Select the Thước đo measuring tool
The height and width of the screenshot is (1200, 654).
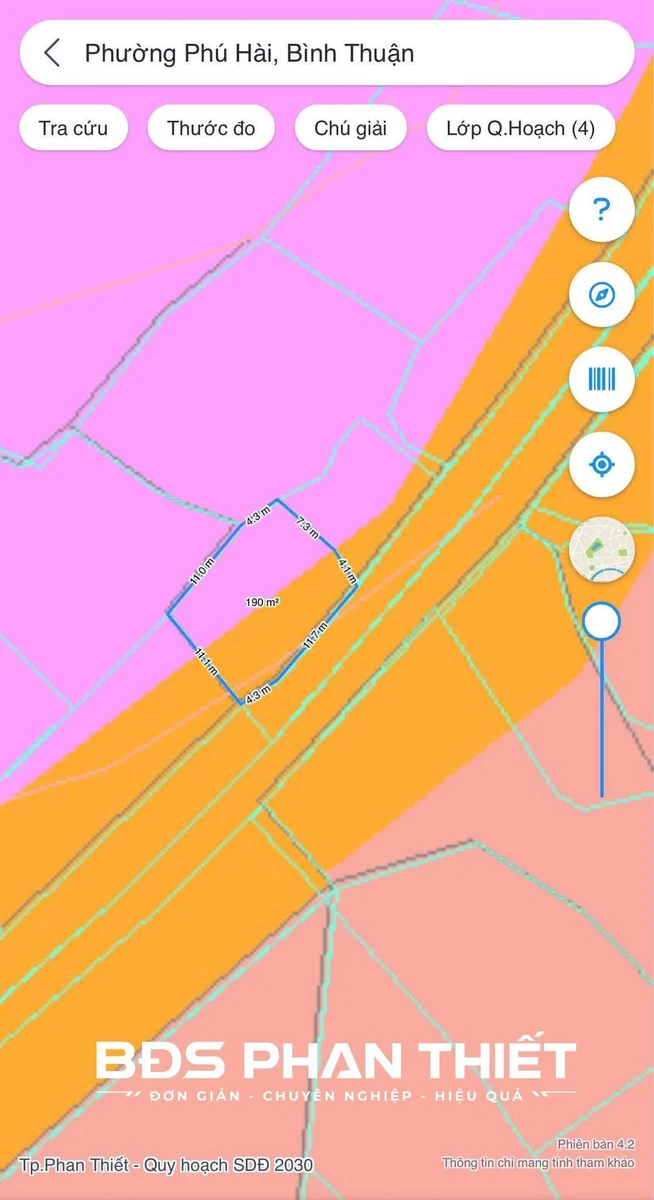(x=211, y=128)
